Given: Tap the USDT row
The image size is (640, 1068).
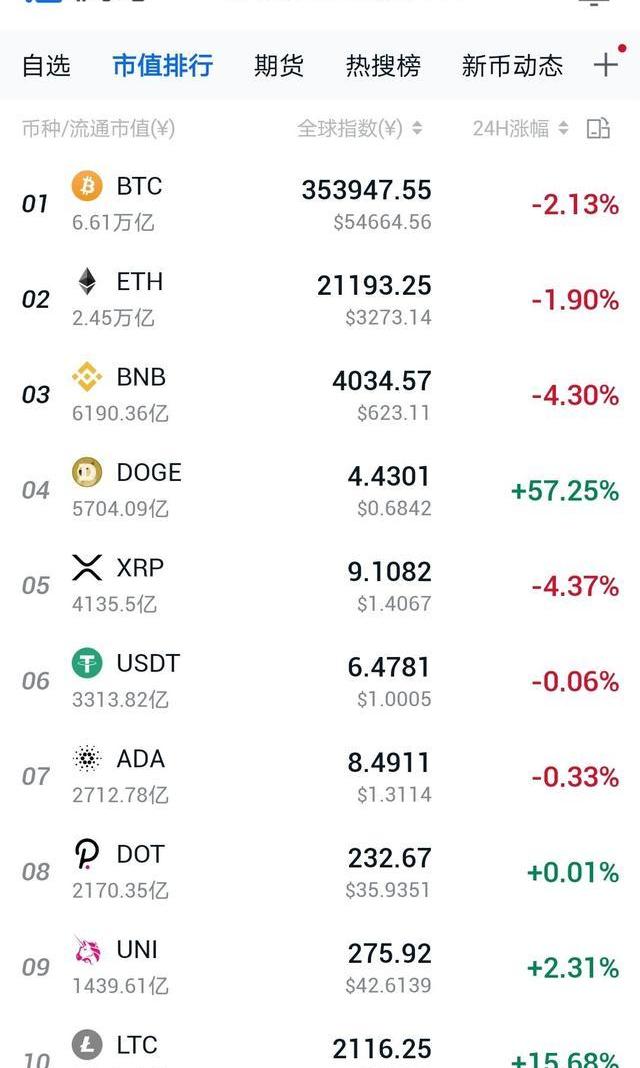Looking at the screenshot, I should 320,681.
